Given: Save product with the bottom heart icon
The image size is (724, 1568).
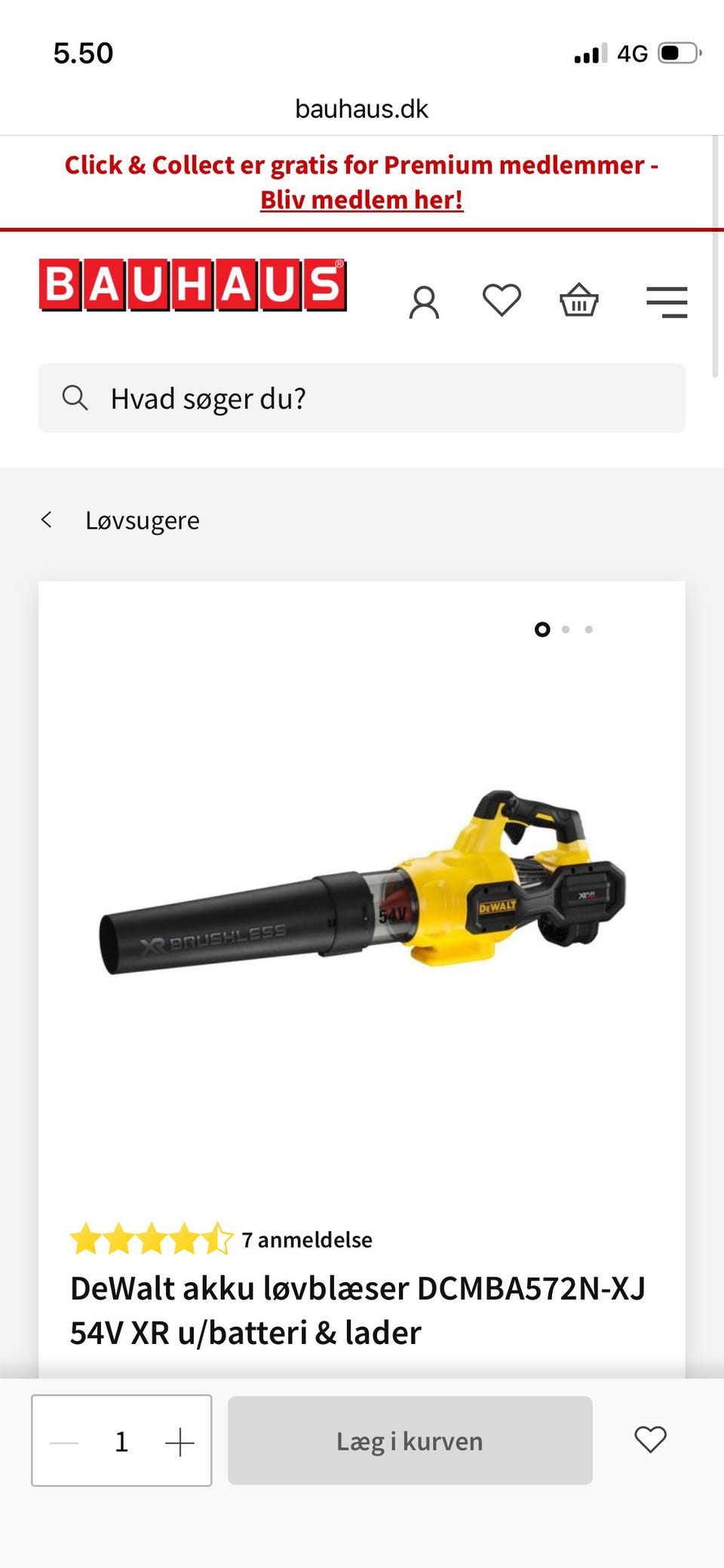Looking at the screenshot, I should [650, 1440].
